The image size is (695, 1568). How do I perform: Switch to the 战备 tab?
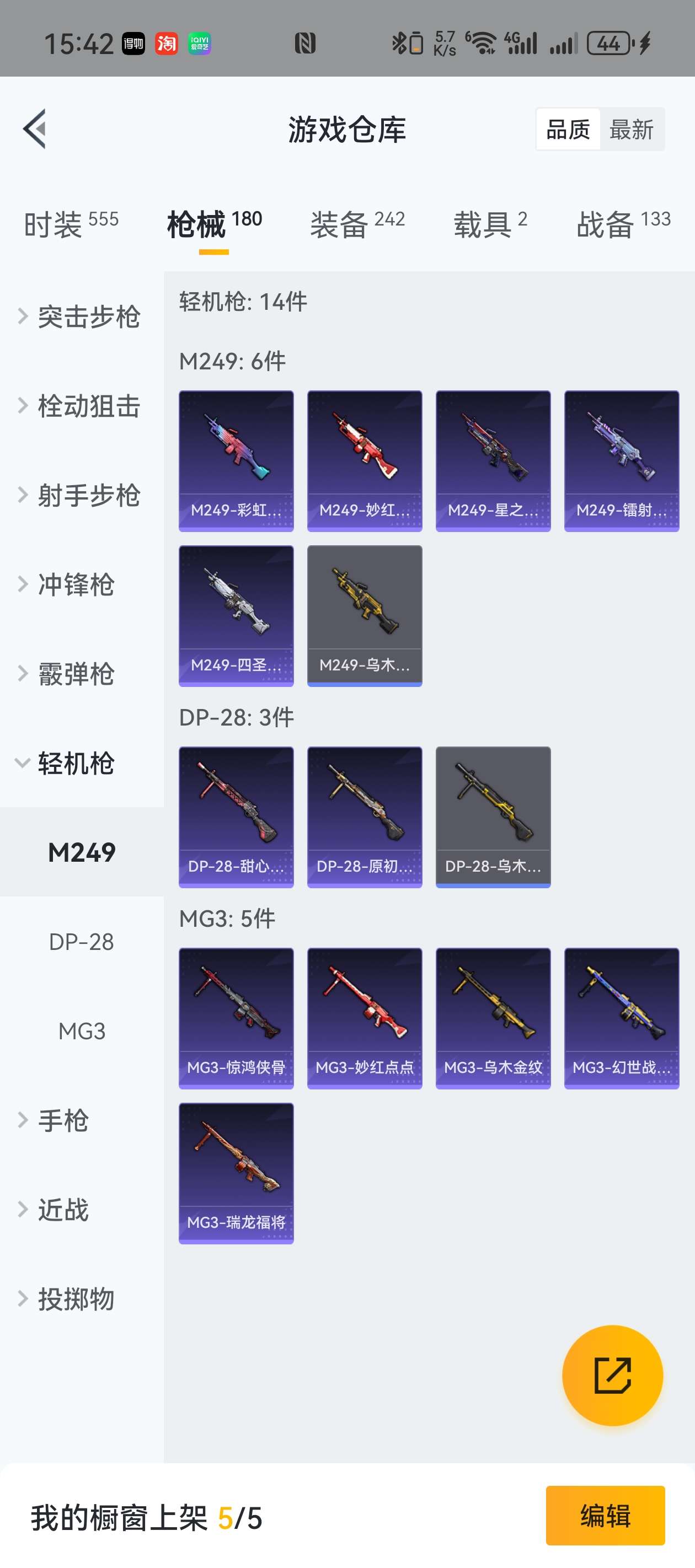(623, 224)
